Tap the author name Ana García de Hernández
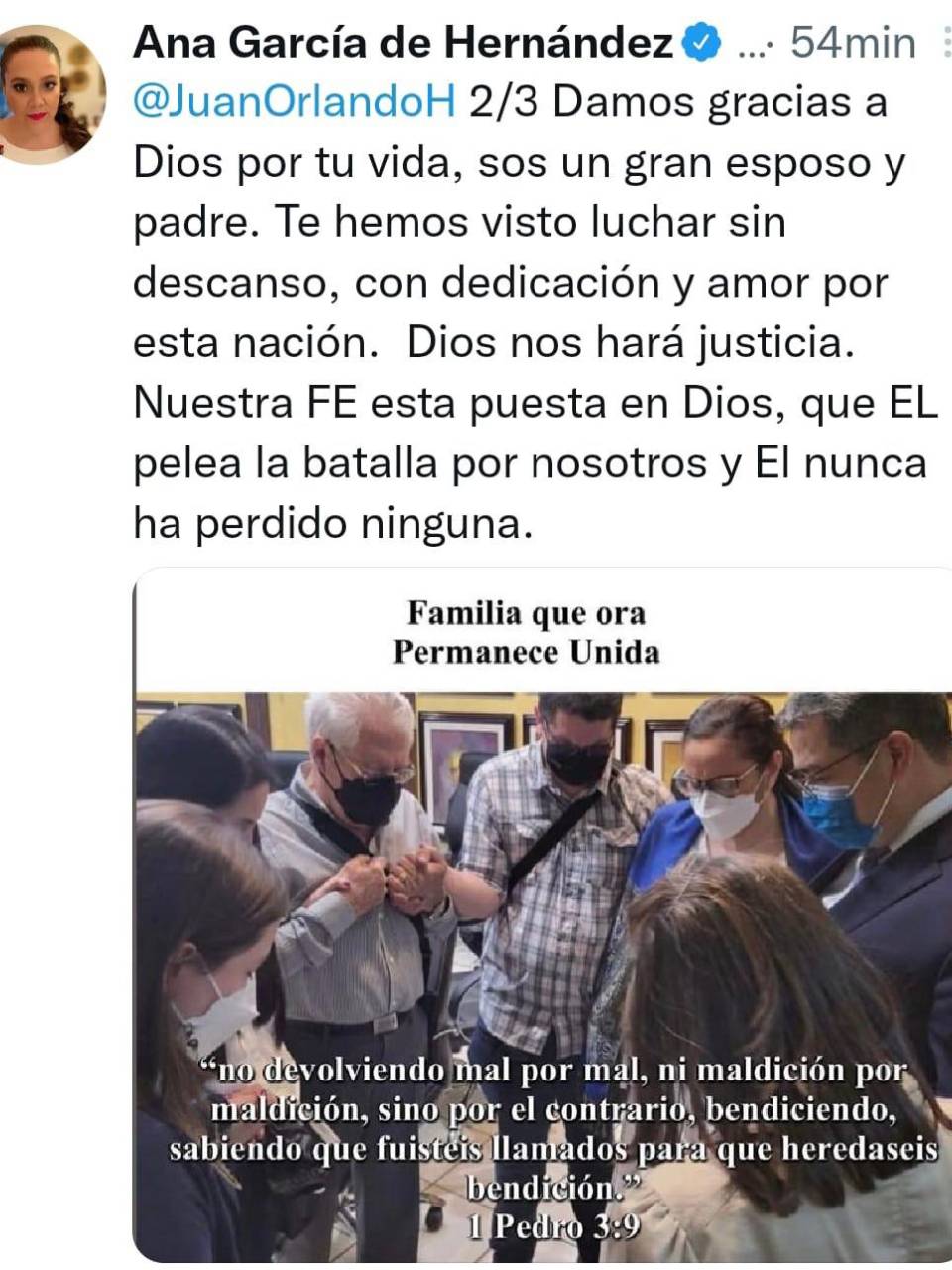 [403, 43]
